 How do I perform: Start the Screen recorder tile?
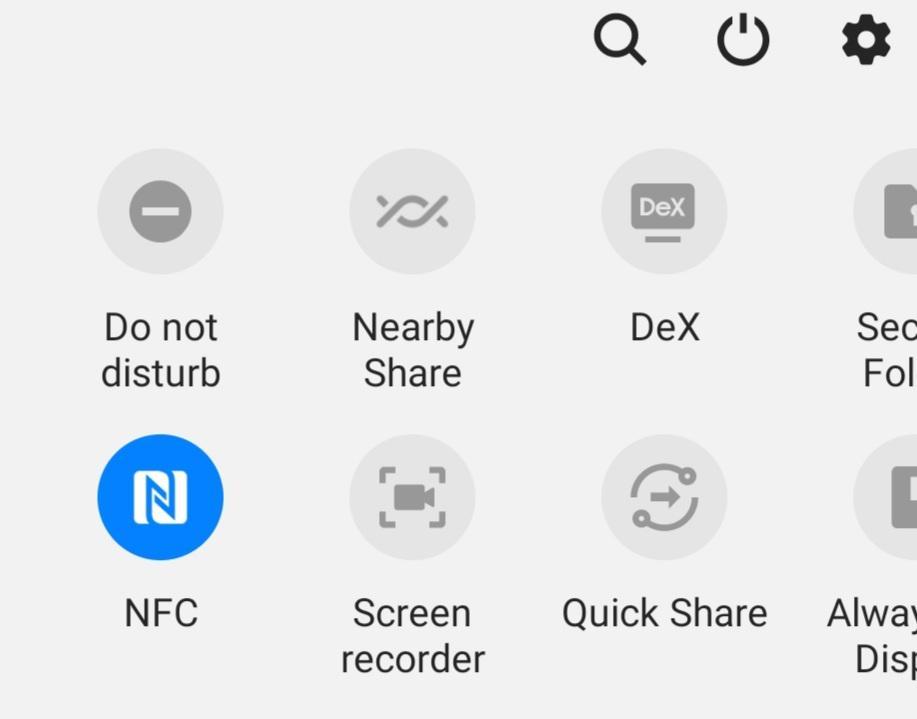[412, 497]
